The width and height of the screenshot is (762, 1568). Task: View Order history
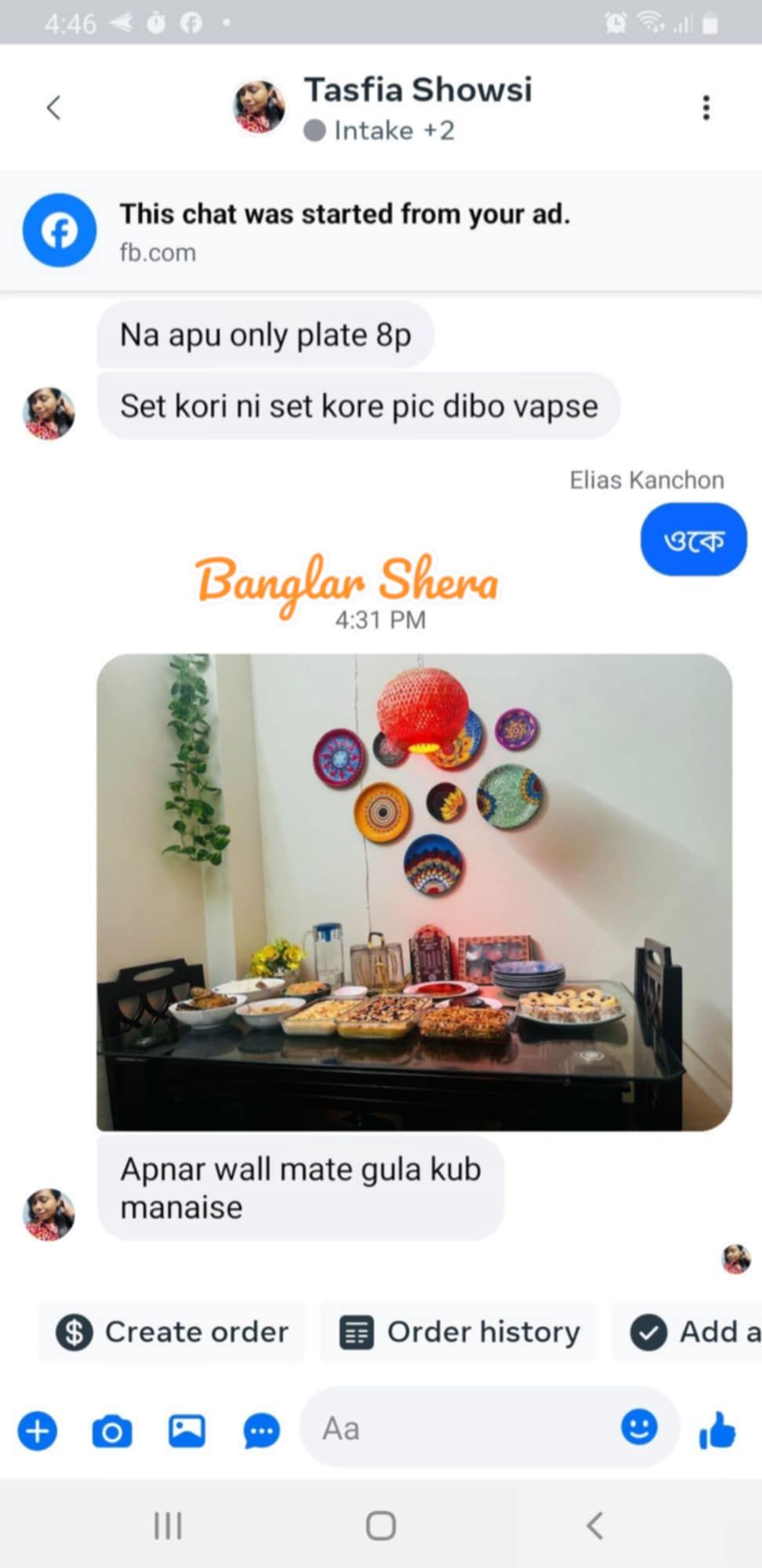click(459, 1332)
